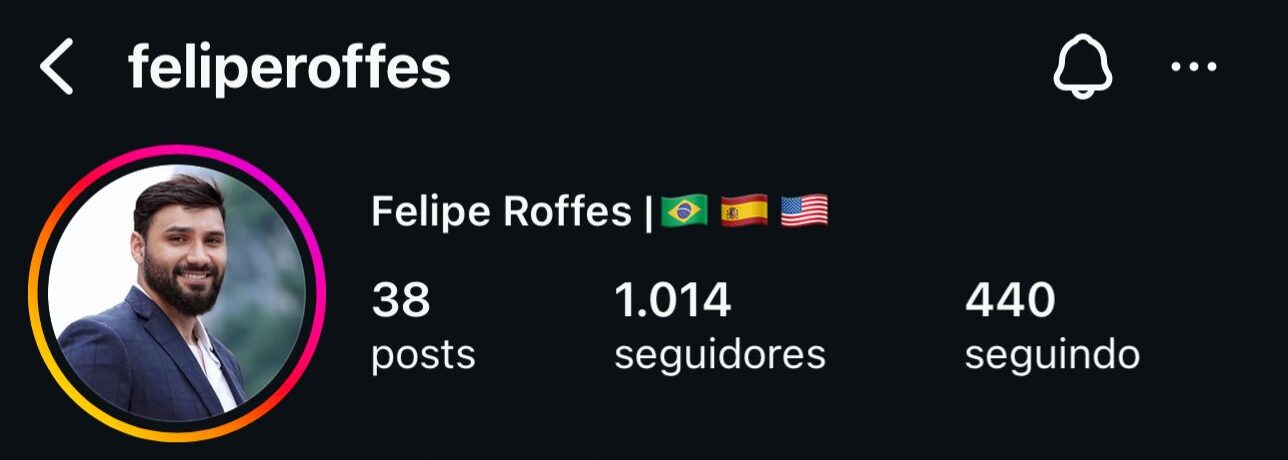View Felipe Roffes's story from profile picture
Screen dimensions: 1288x460
click(177, 293)
